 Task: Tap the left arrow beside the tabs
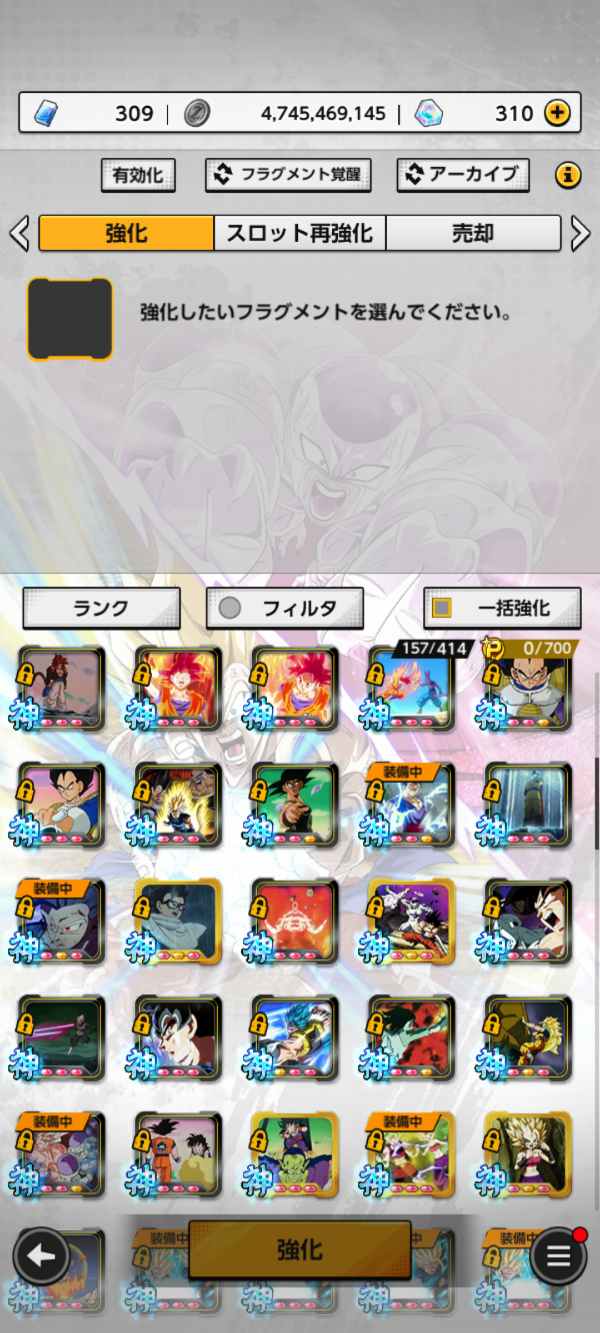point(18,234)
